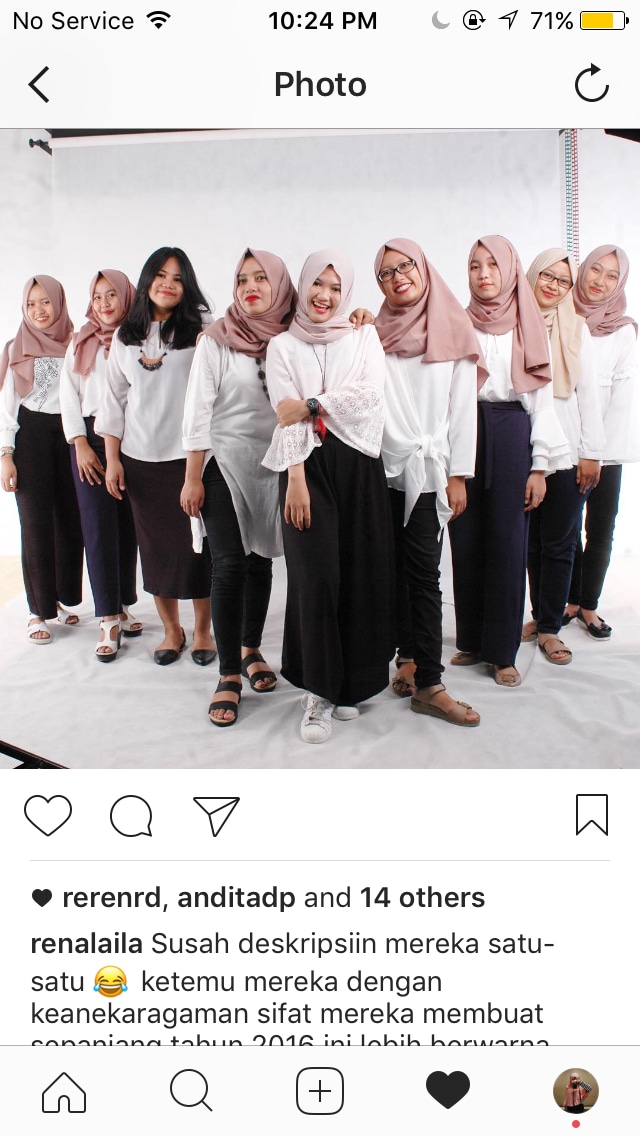640x1136 pixels.
Task: Switch to the Search tab
Action: click(191, 1091)
